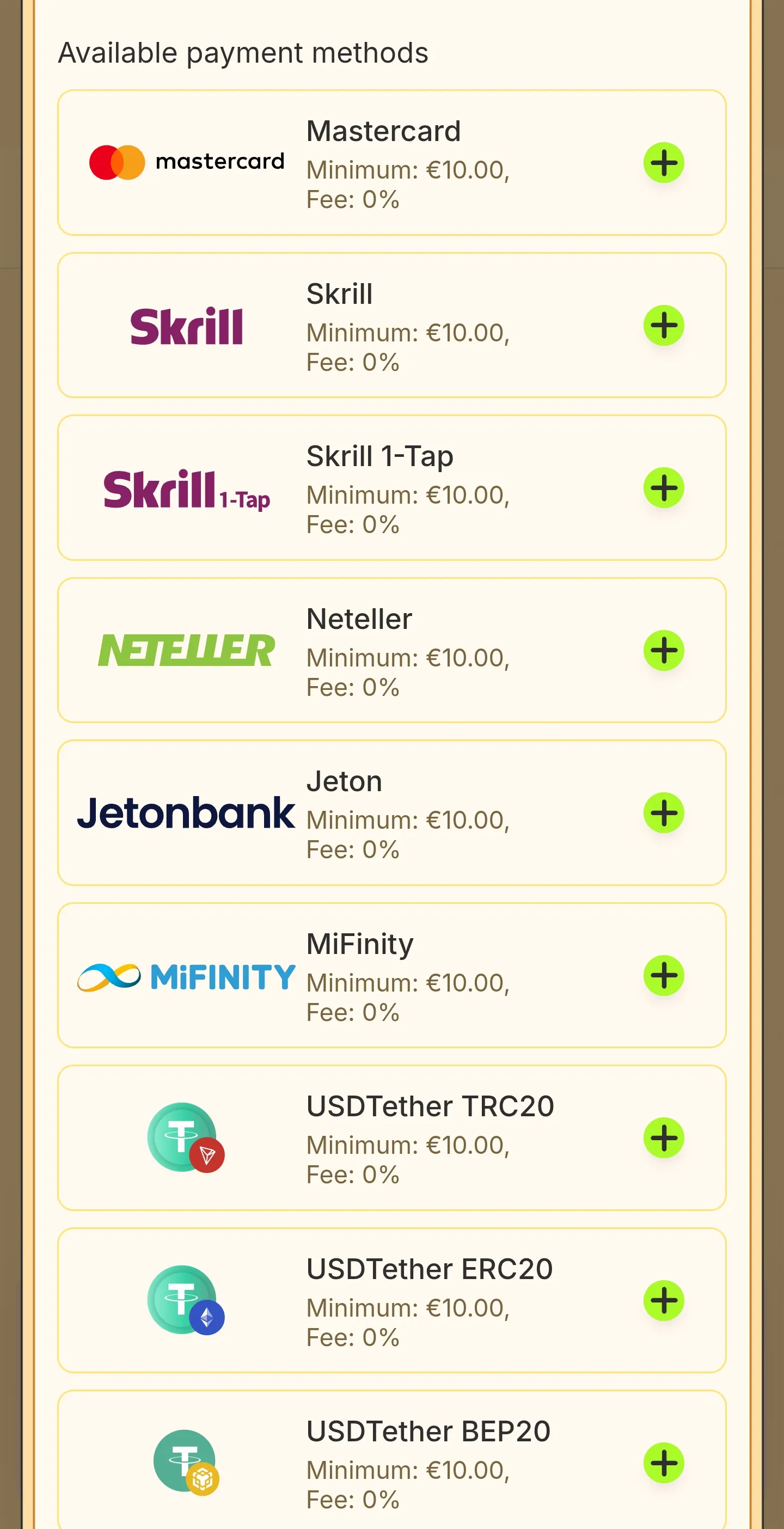The width and height of the screenshot is (784, 1529).
Task: Add the Jeton payment method
Action: pyautogui.click(x=664, y=812)
